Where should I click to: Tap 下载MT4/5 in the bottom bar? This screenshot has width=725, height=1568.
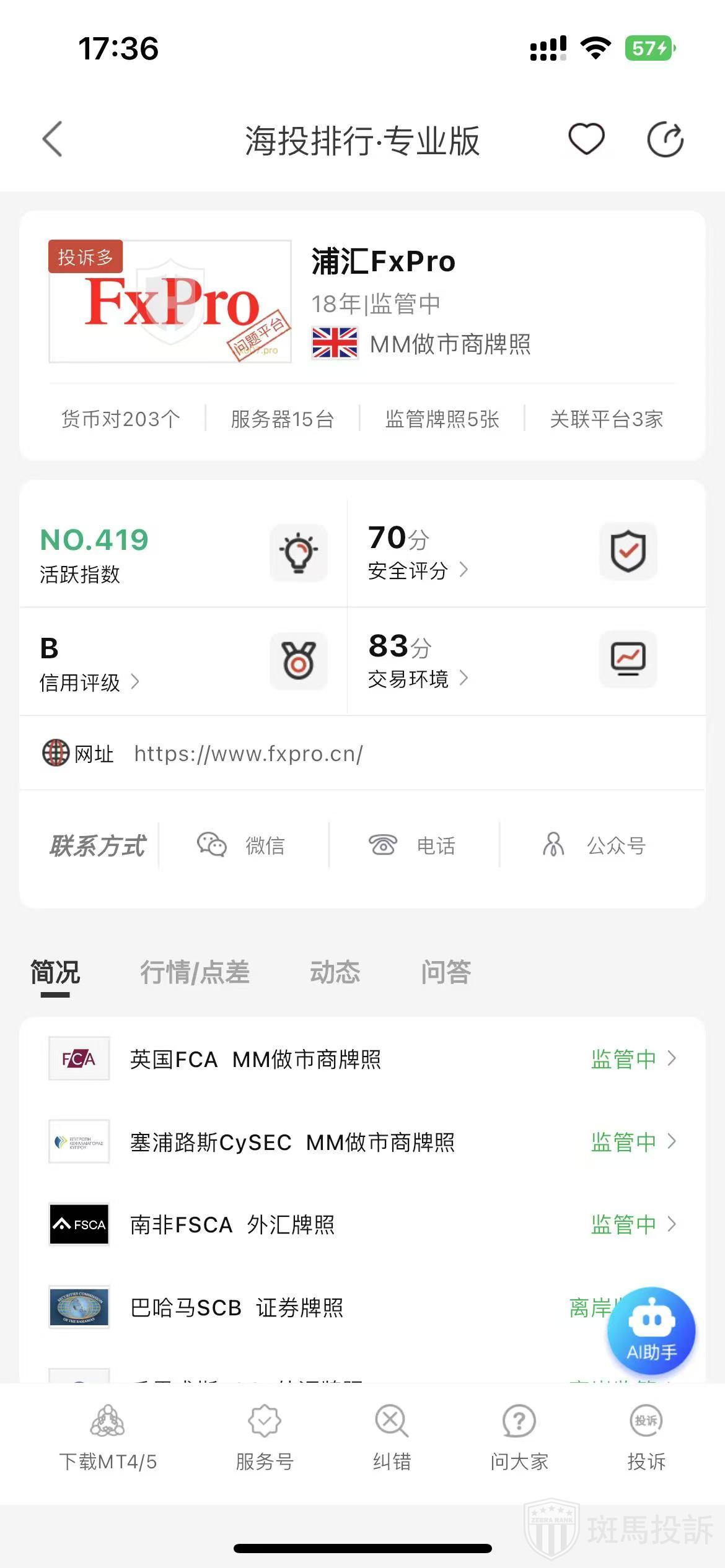pyautogui.click(x=108, y=1438)
